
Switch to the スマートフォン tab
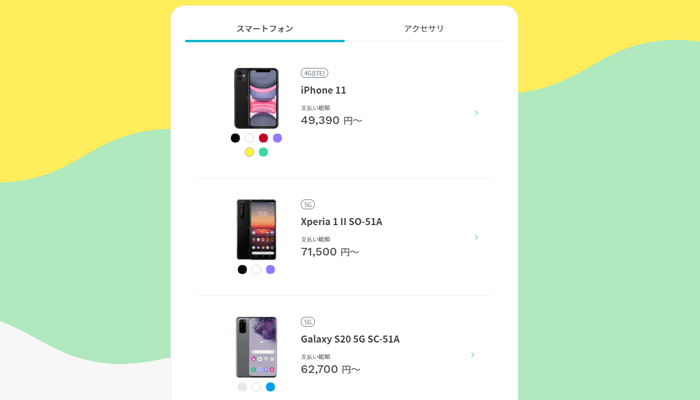click(x=265, y=28)
